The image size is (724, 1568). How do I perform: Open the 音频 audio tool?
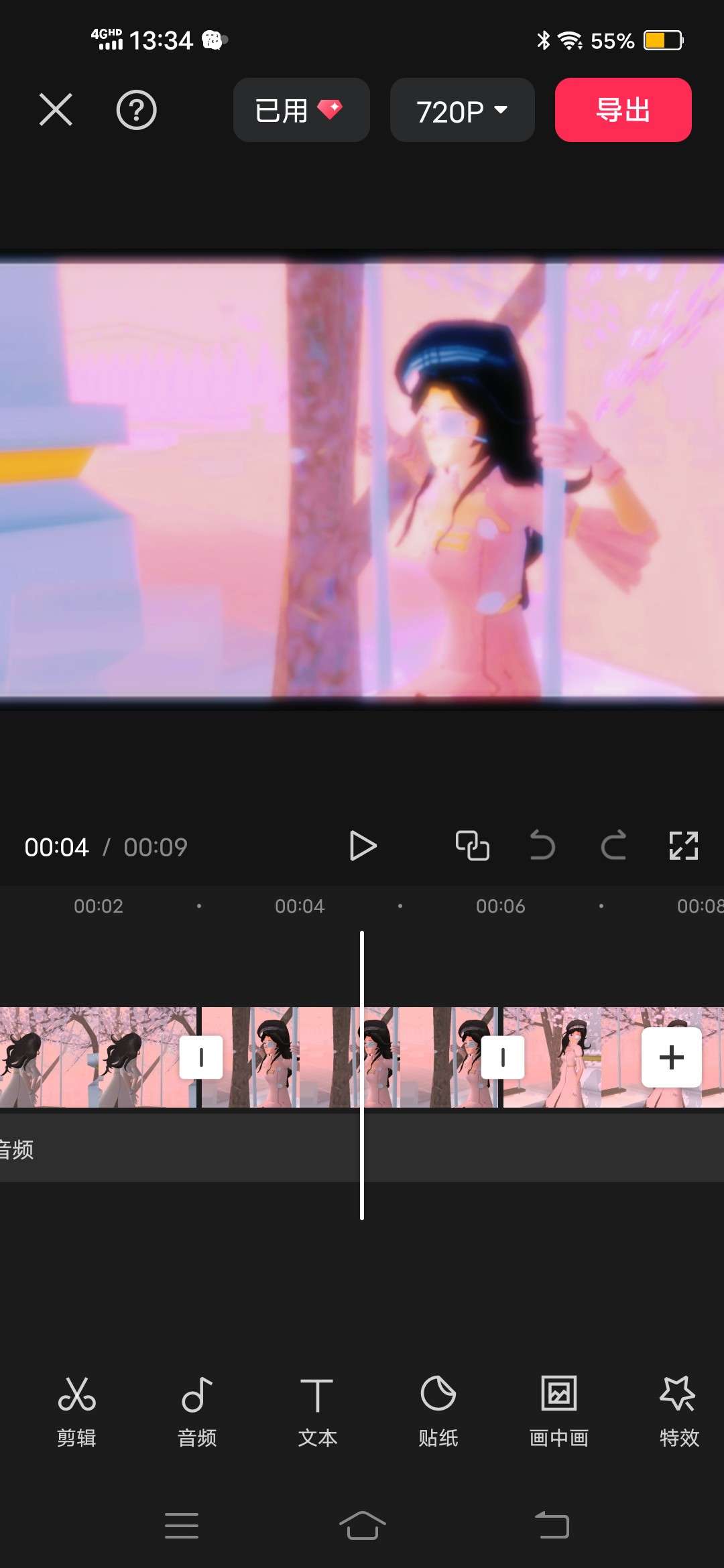point(197,1411)
